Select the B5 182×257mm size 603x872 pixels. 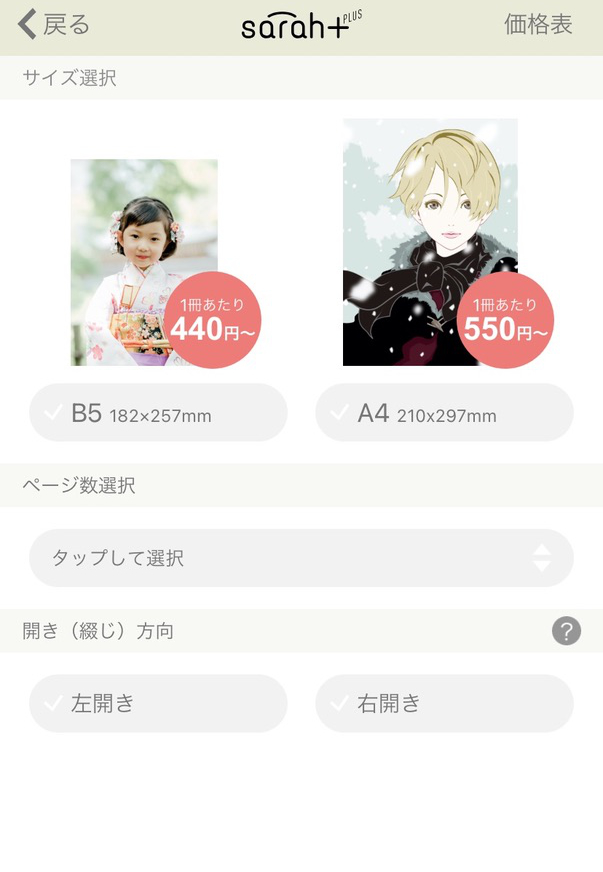(158, 413)
